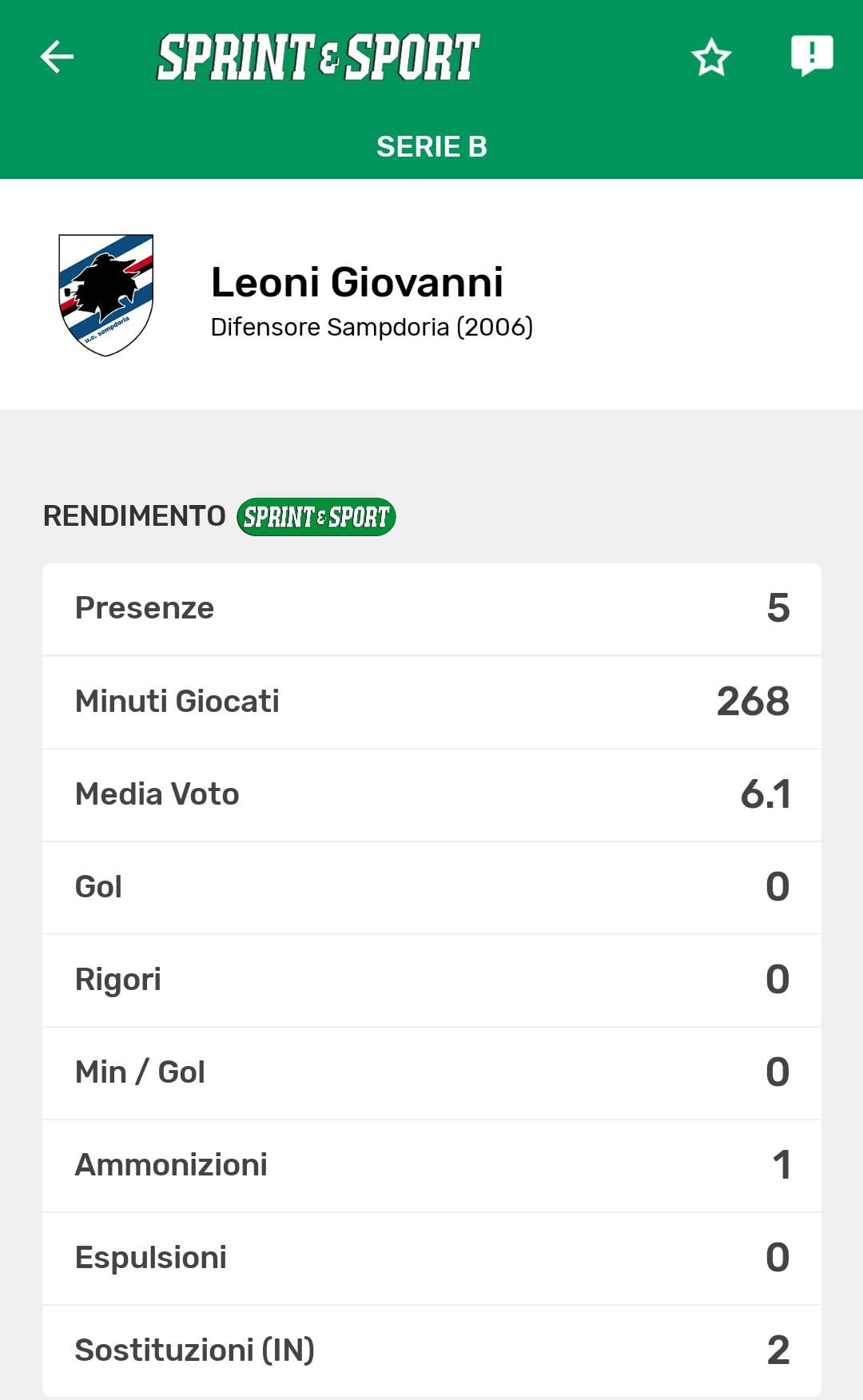Select the Espulsioni stat row

pos(431,1258)
